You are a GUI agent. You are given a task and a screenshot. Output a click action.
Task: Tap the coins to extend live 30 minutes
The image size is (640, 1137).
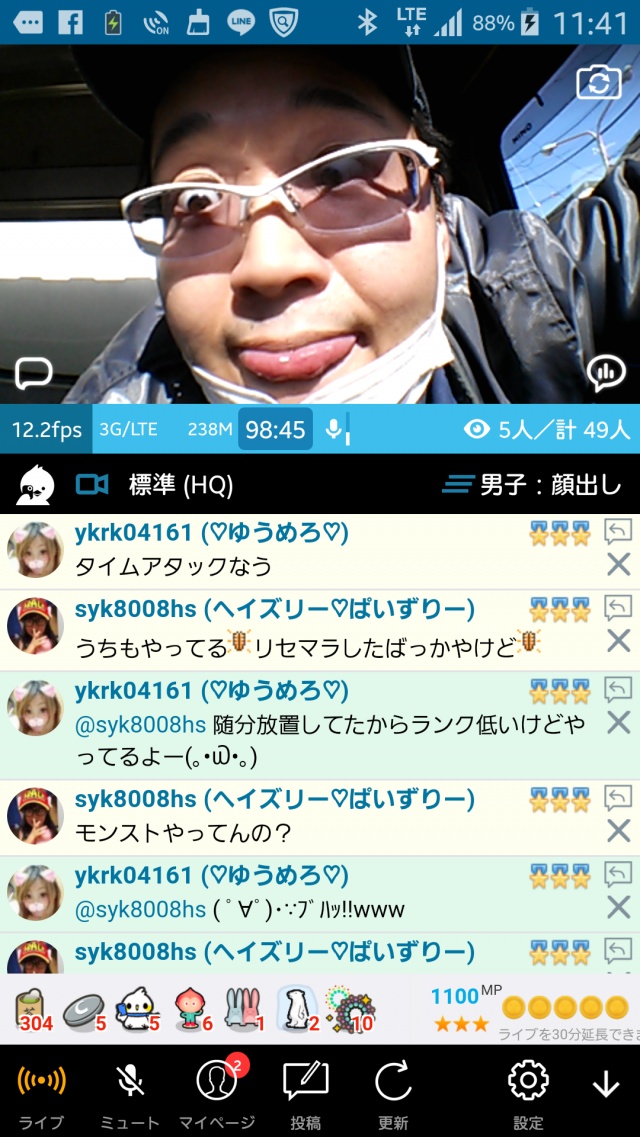point(566,1007)
